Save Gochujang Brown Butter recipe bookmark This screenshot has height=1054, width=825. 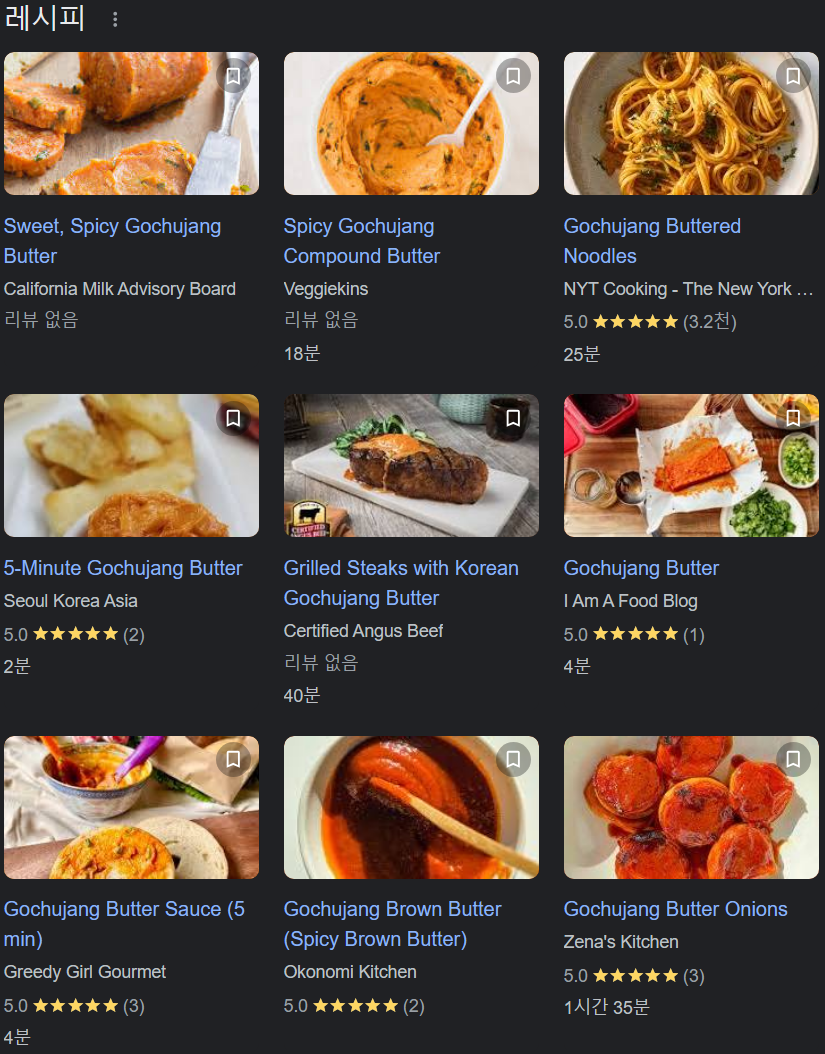[x=513, y=760]
